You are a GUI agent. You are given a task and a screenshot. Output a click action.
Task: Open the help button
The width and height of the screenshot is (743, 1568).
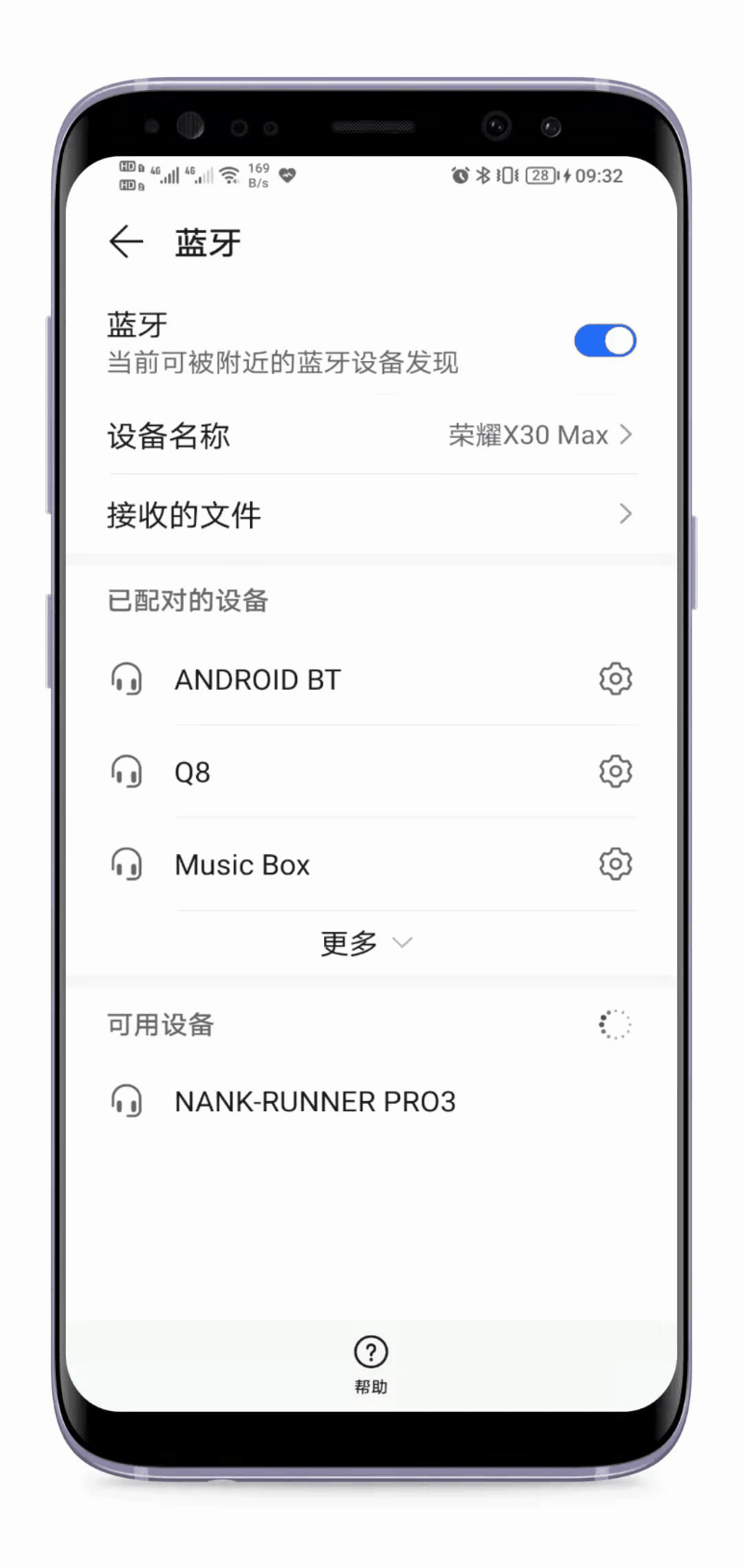(x=371, y=1363)
